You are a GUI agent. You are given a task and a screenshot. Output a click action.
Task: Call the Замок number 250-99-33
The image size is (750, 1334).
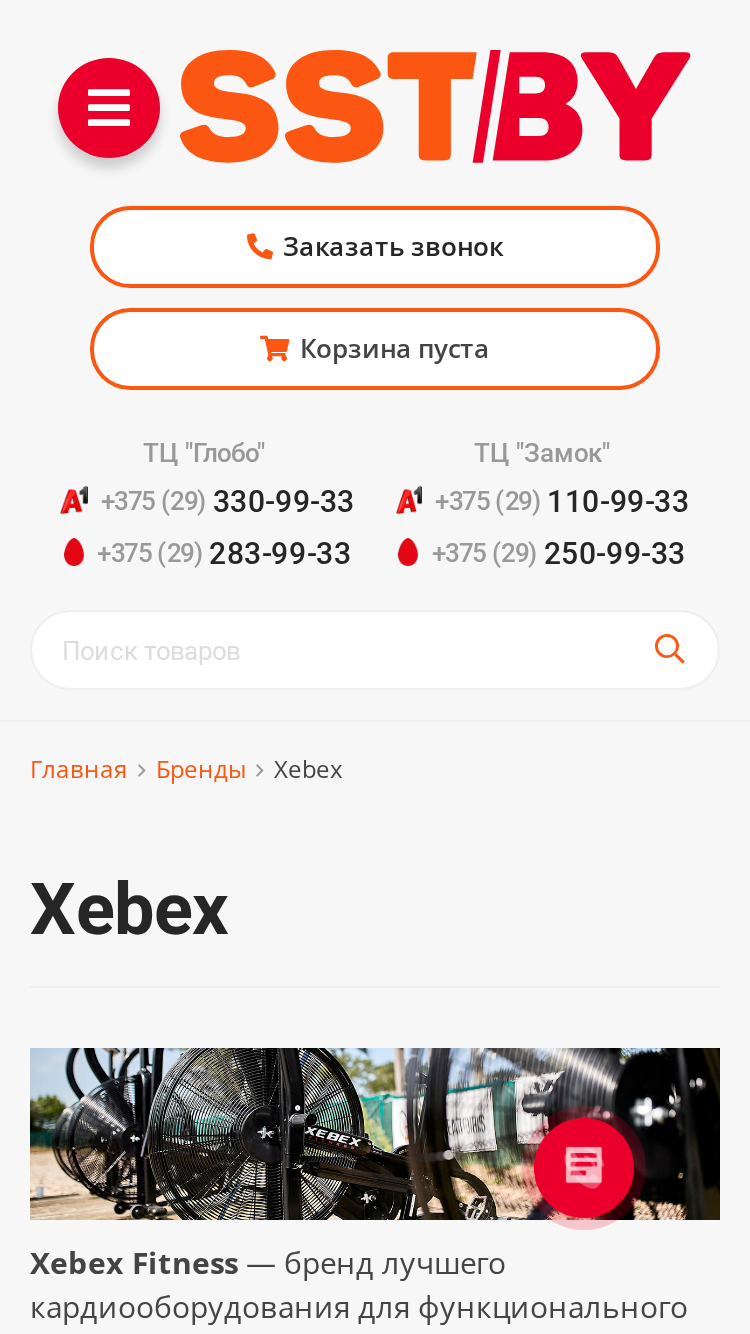[541, 553]
